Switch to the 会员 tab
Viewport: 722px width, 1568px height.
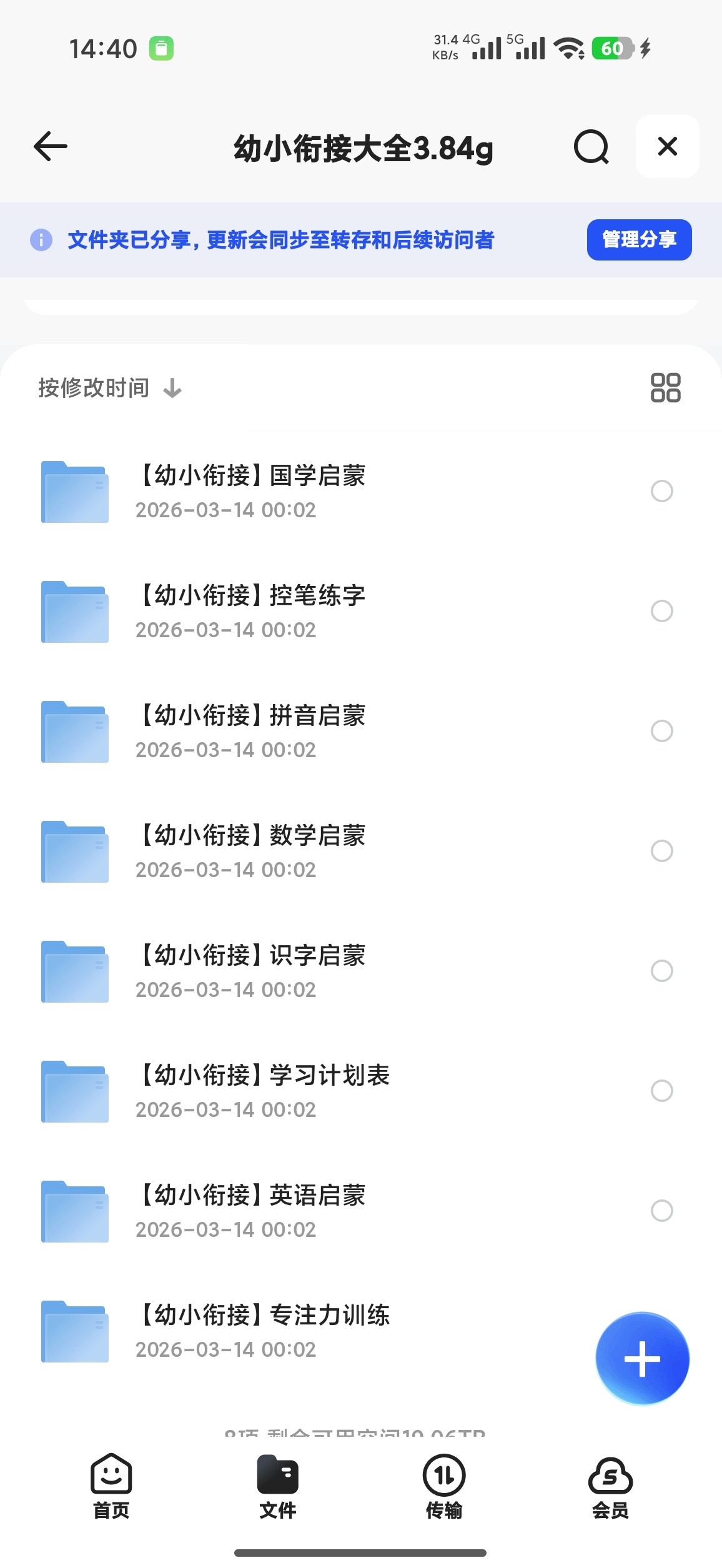tap(610, 1487)
